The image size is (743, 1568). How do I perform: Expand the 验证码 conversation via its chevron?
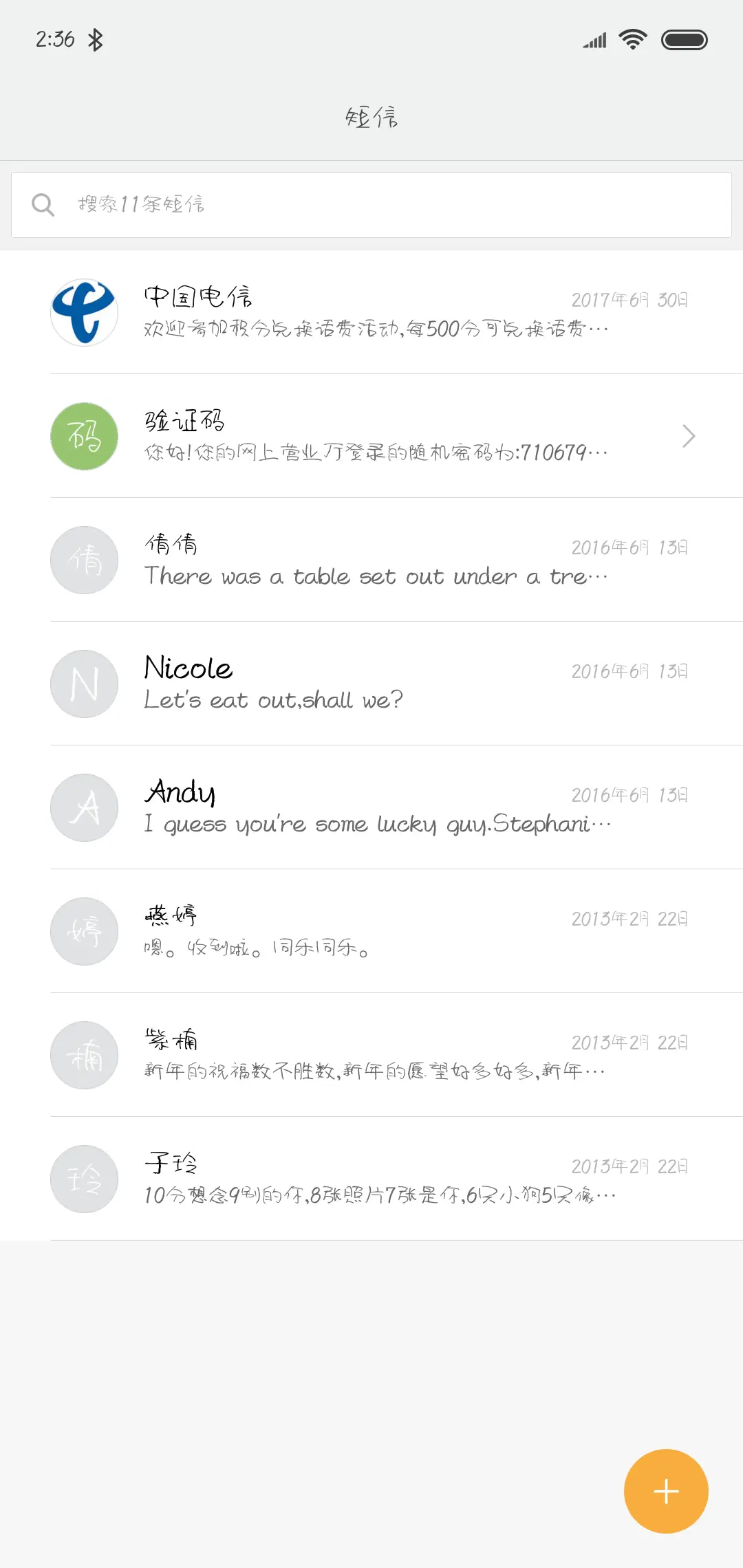point(689,436)
